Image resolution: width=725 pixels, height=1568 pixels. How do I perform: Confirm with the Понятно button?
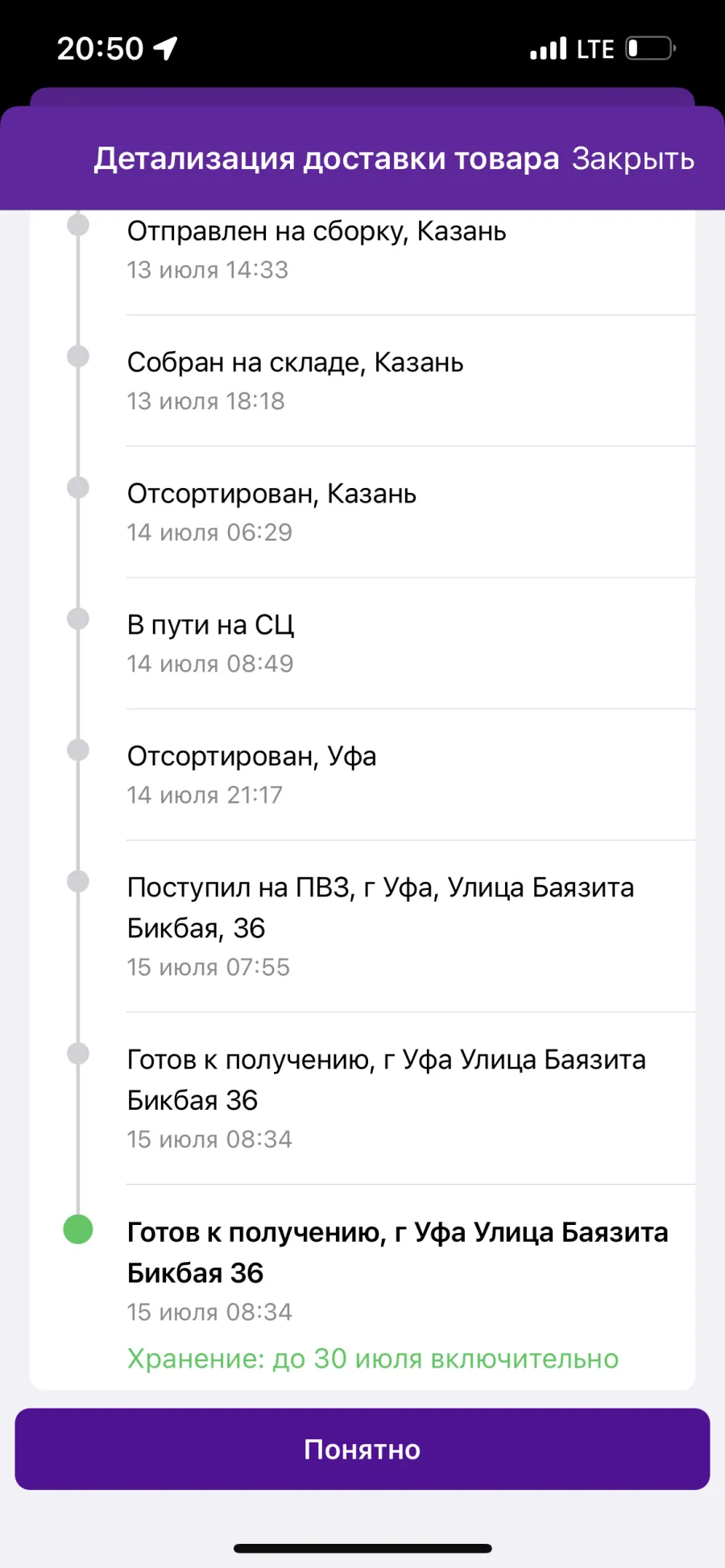[x=362, y=1449]
